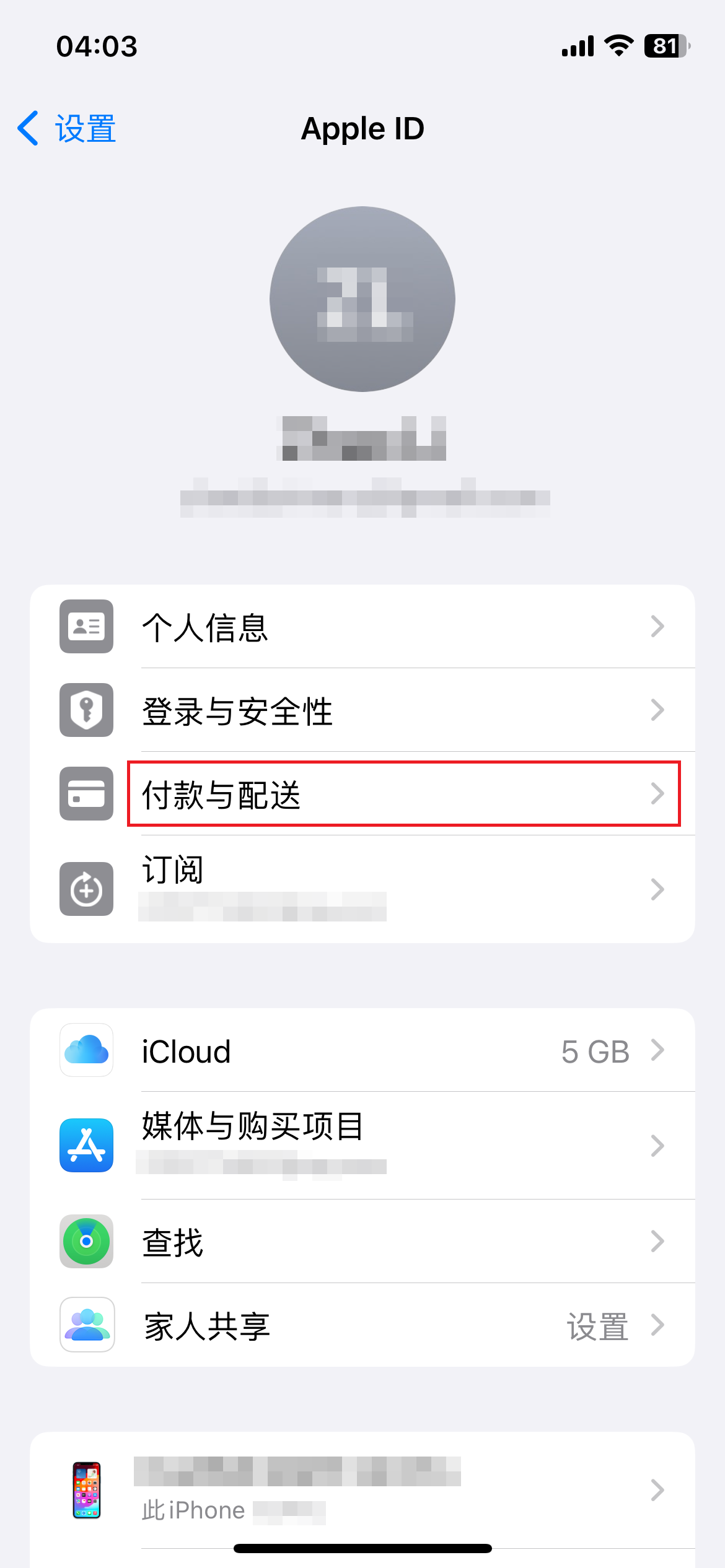This screenshot has height=1568, width=725.
Task: Tap the subscription refresh icon beside 订阅
Action: point(86,889)
